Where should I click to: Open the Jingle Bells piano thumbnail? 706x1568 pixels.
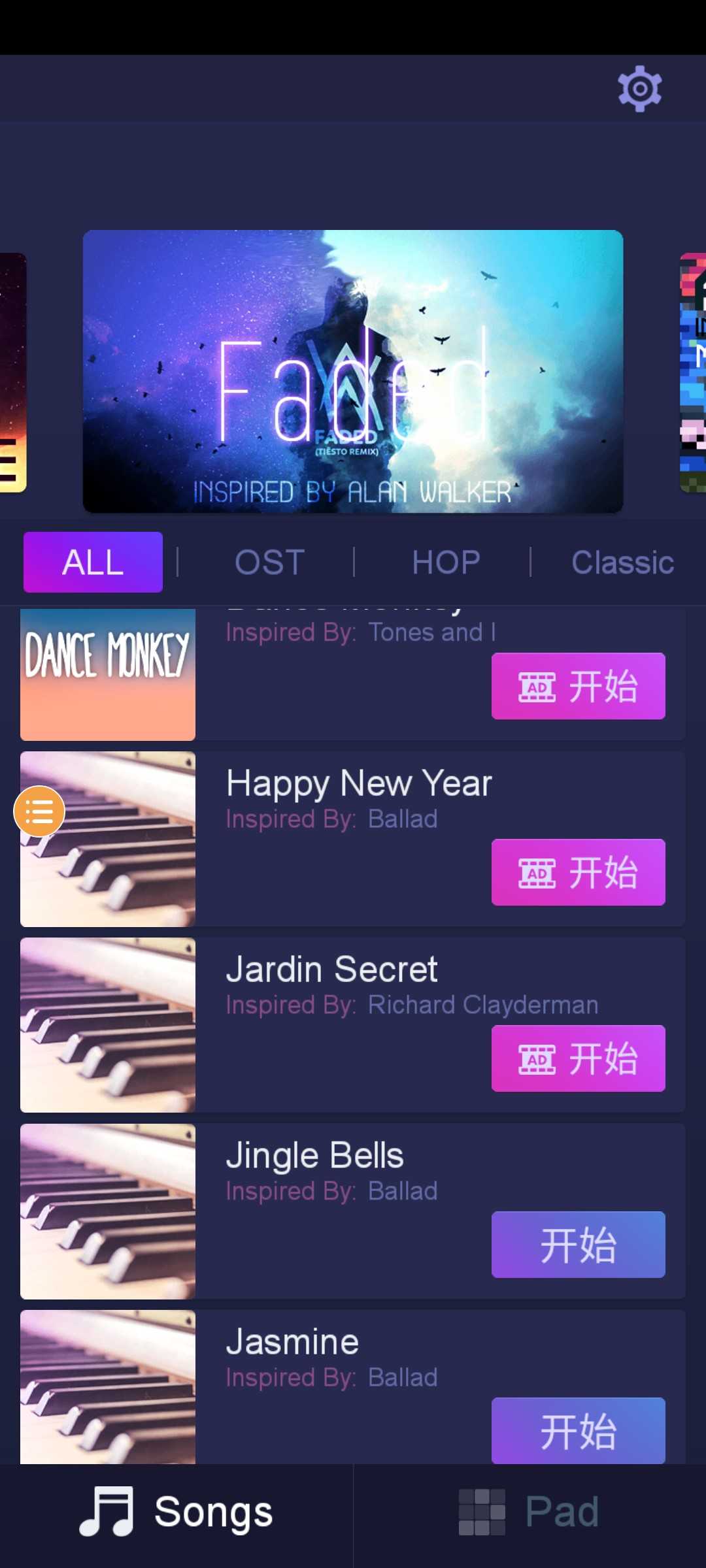coord(108,1211)
